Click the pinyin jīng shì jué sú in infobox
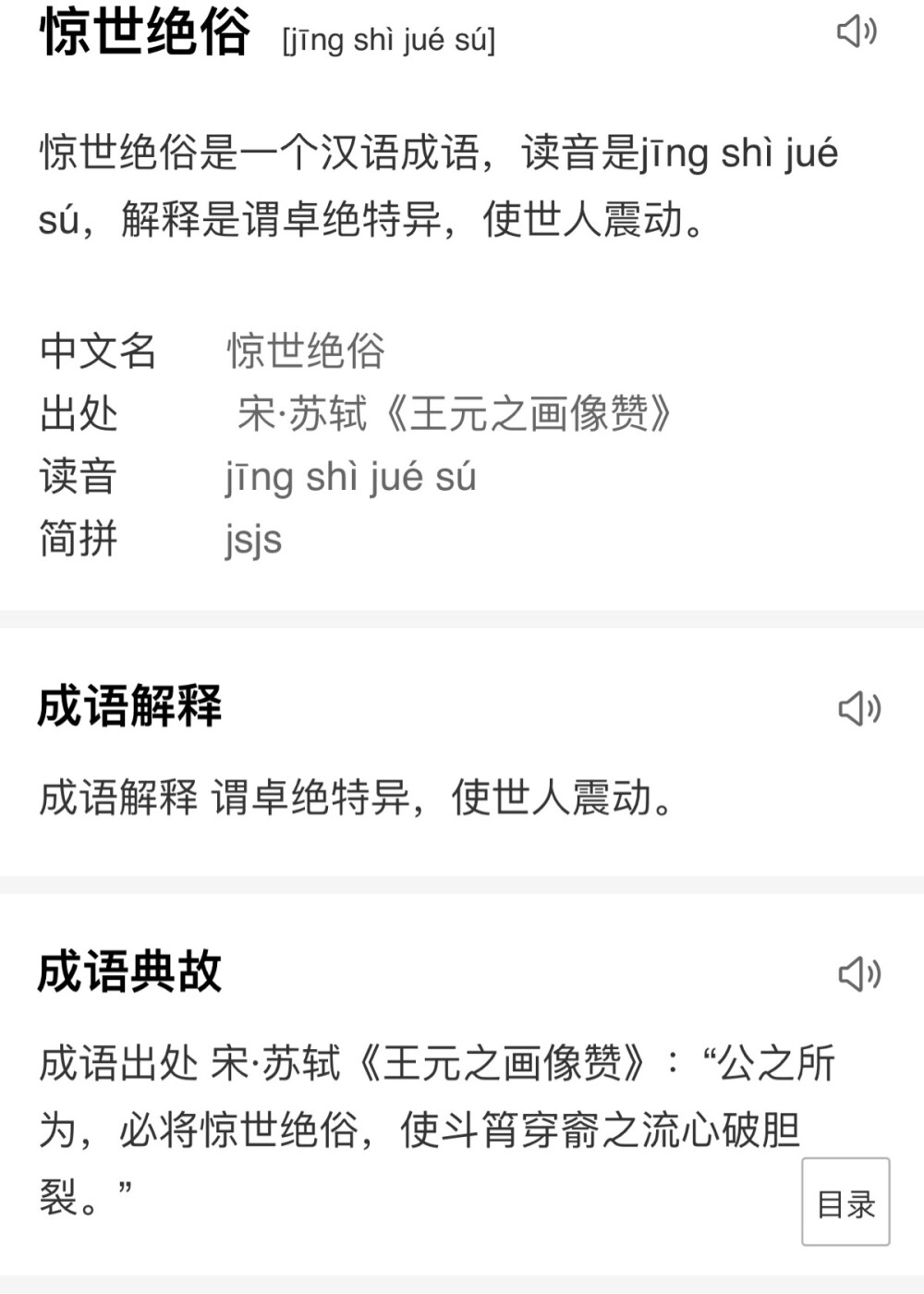 [x=349, y=476]
